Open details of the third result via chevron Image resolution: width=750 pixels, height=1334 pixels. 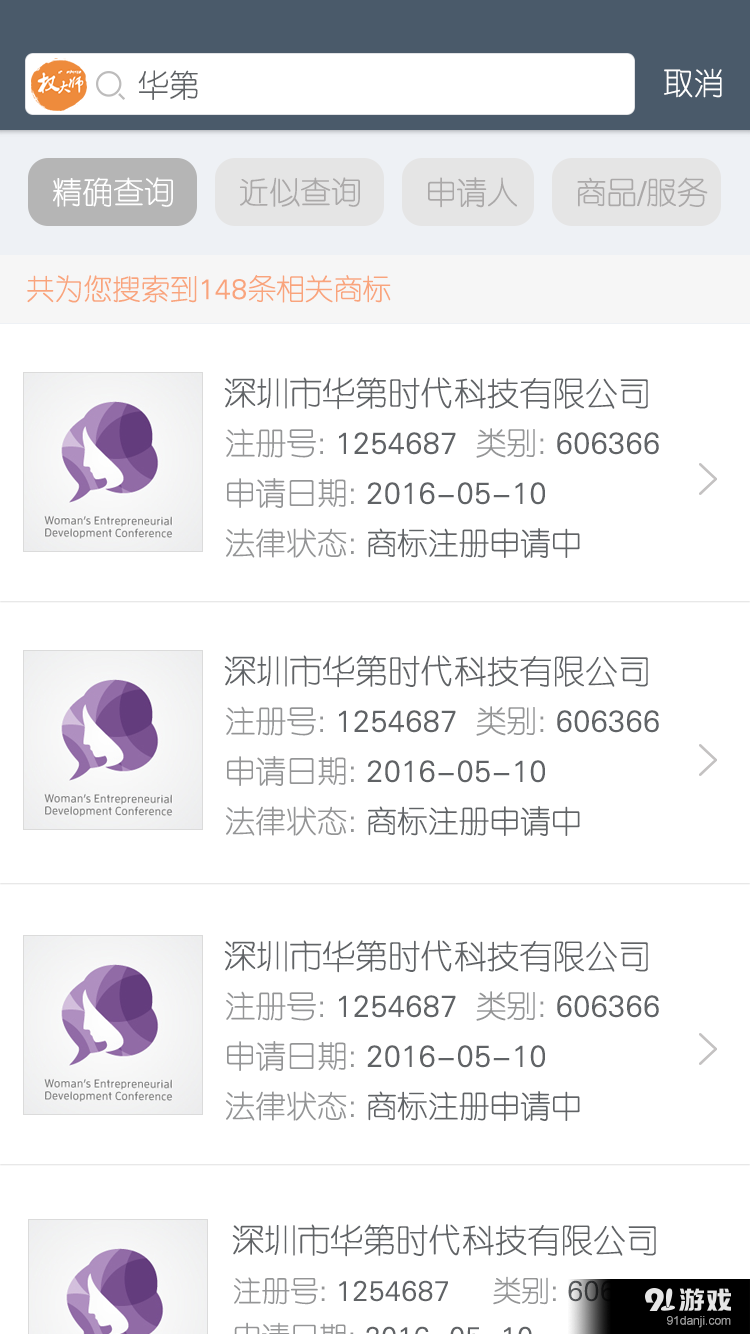click(x=707, y=1049)
